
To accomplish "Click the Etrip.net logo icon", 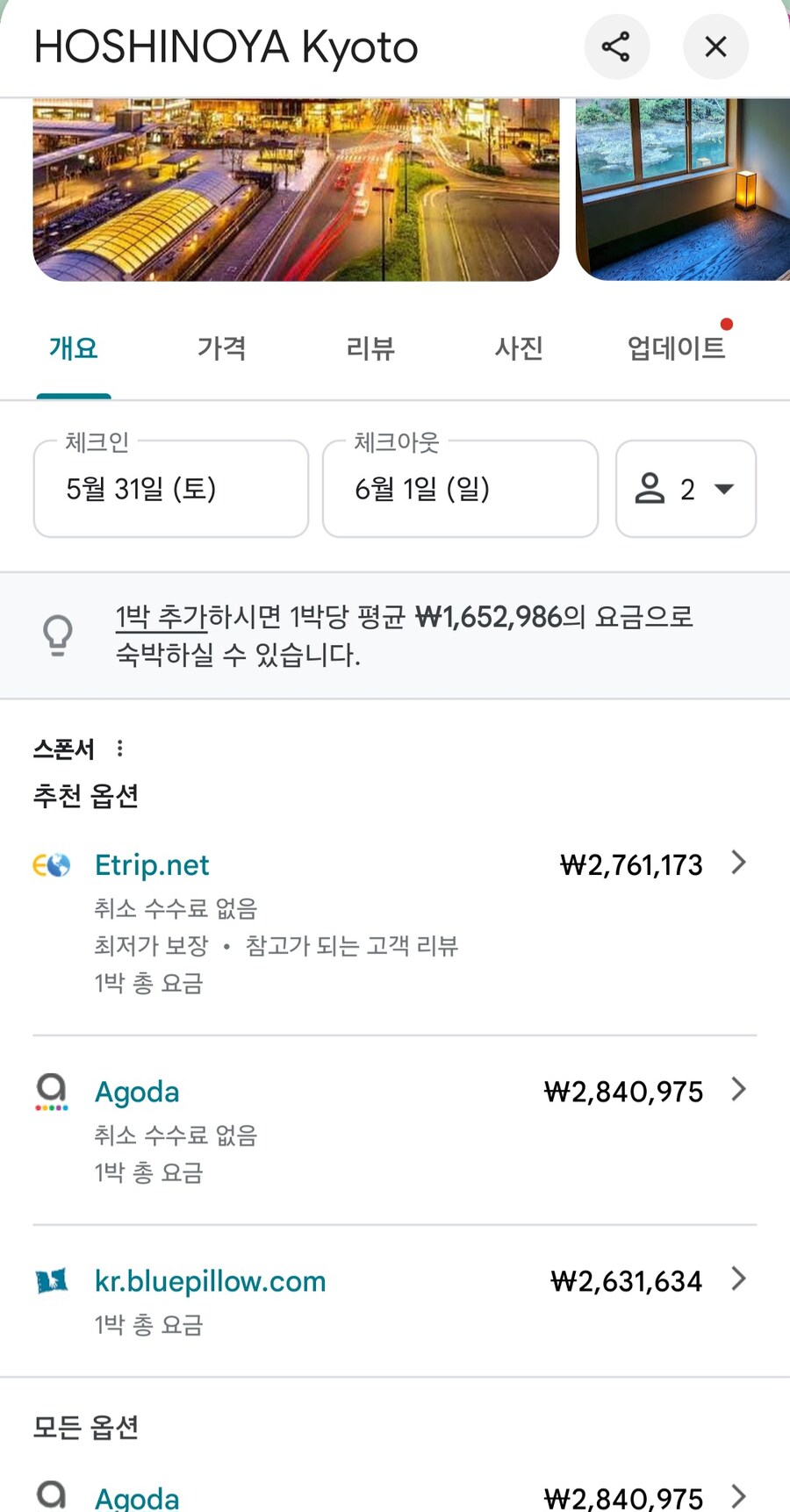I will point(50,864).
